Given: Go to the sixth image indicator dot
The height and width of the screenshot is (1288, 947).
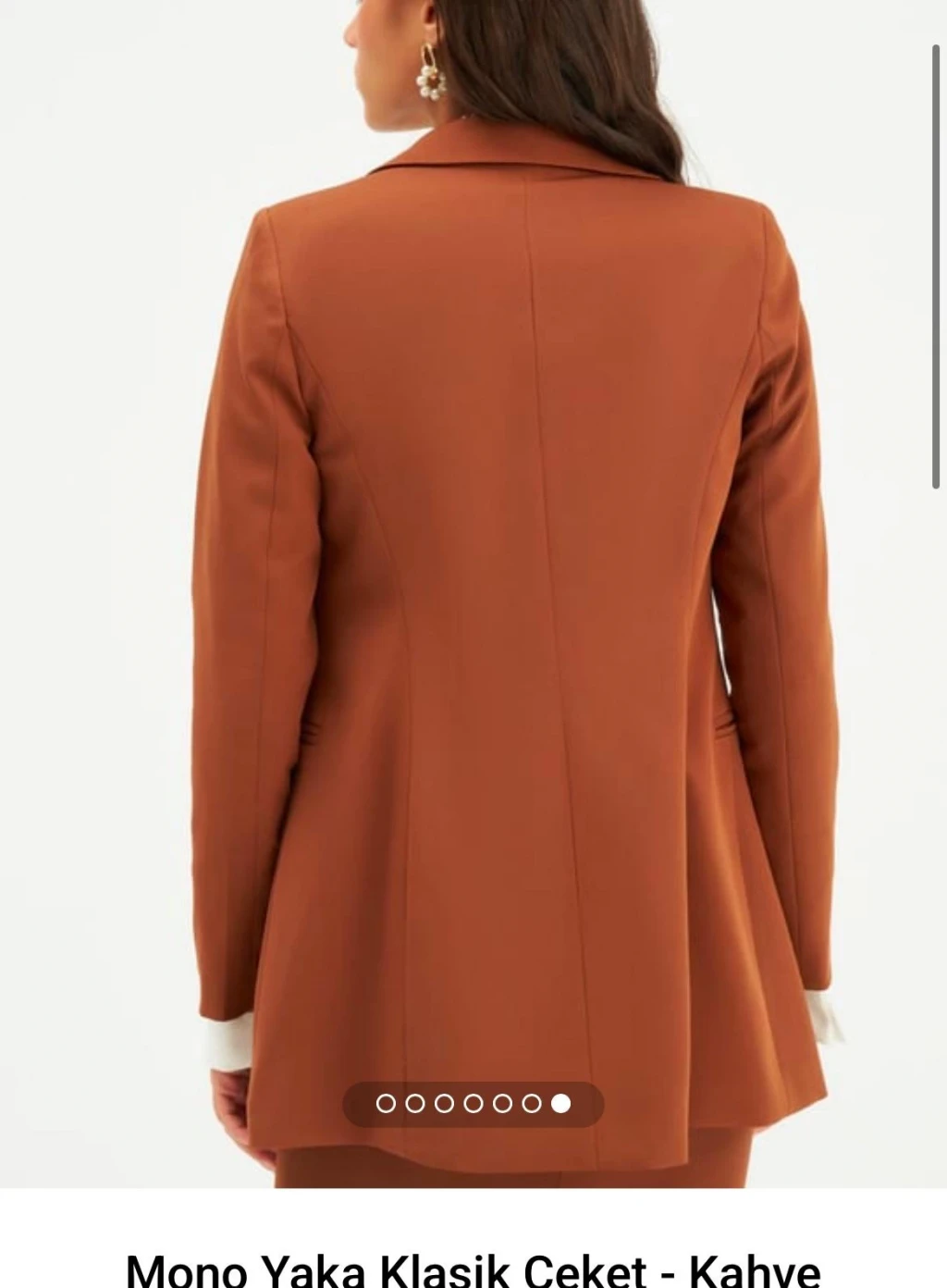Looking at the screenshot, I should (x=532, y=1103).
